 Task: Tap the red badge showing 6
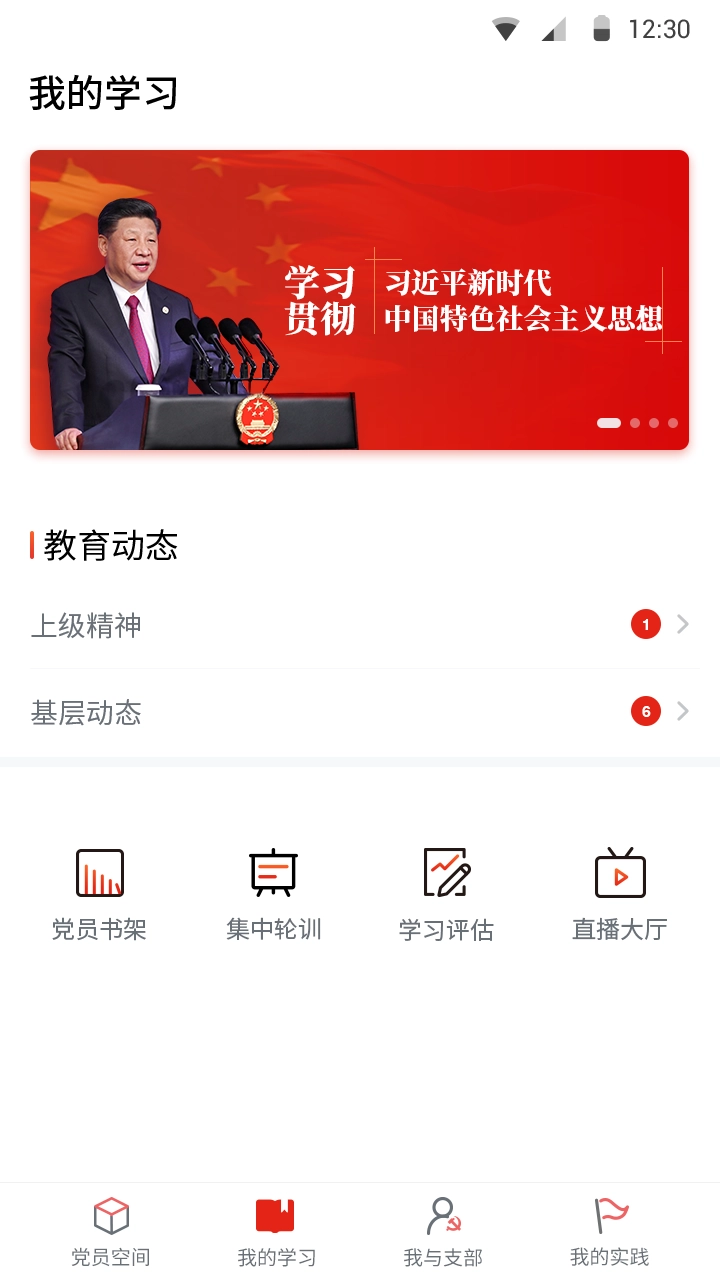[646, 711]
